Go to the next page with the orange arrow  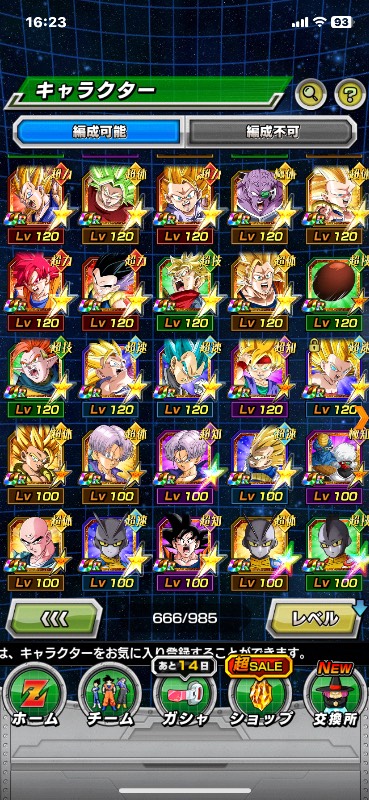pos(364,417)
